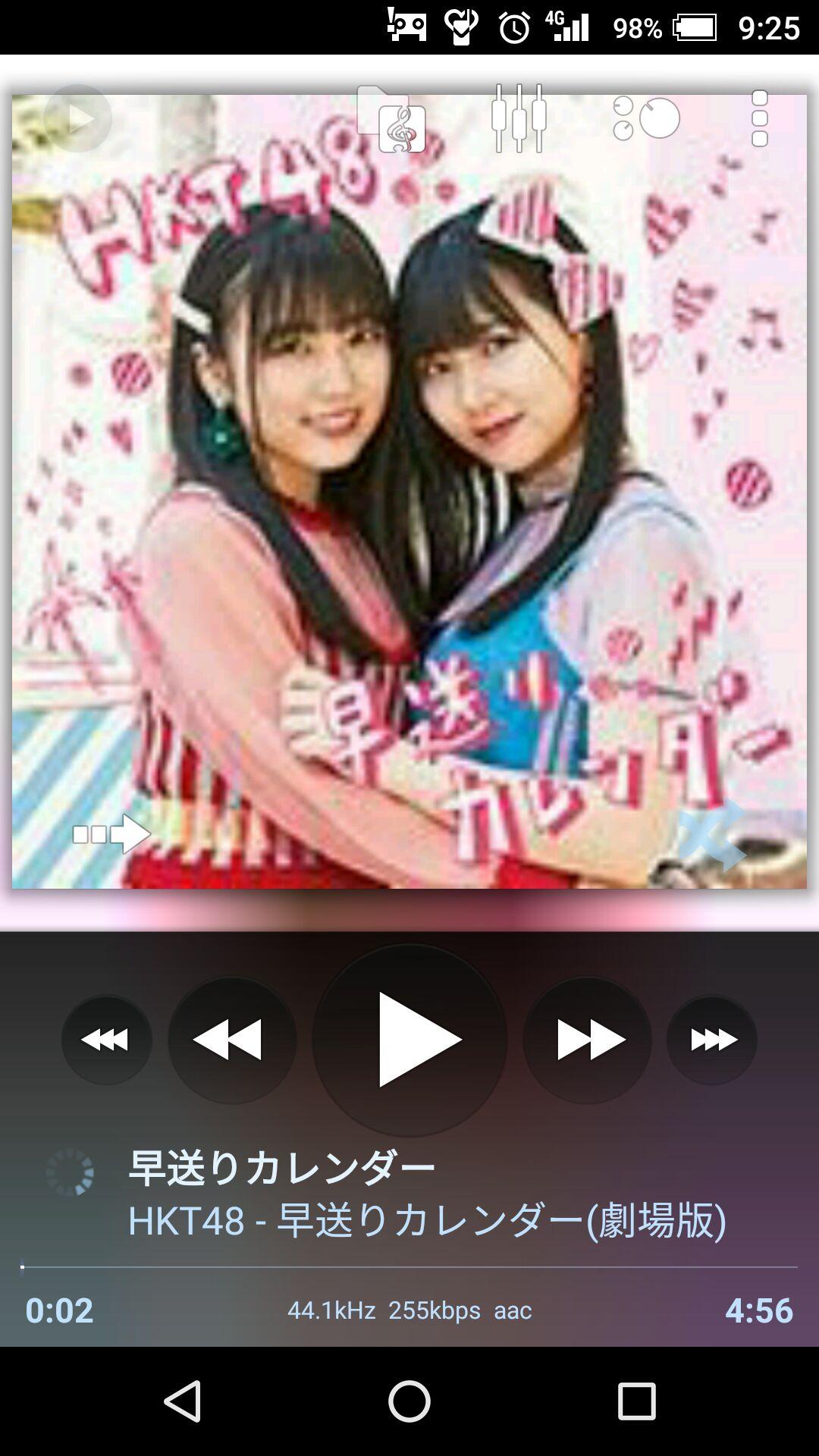Open the overflow menu
The height and width of the screenshot is (1456, 819).
(x=759, y=118)
